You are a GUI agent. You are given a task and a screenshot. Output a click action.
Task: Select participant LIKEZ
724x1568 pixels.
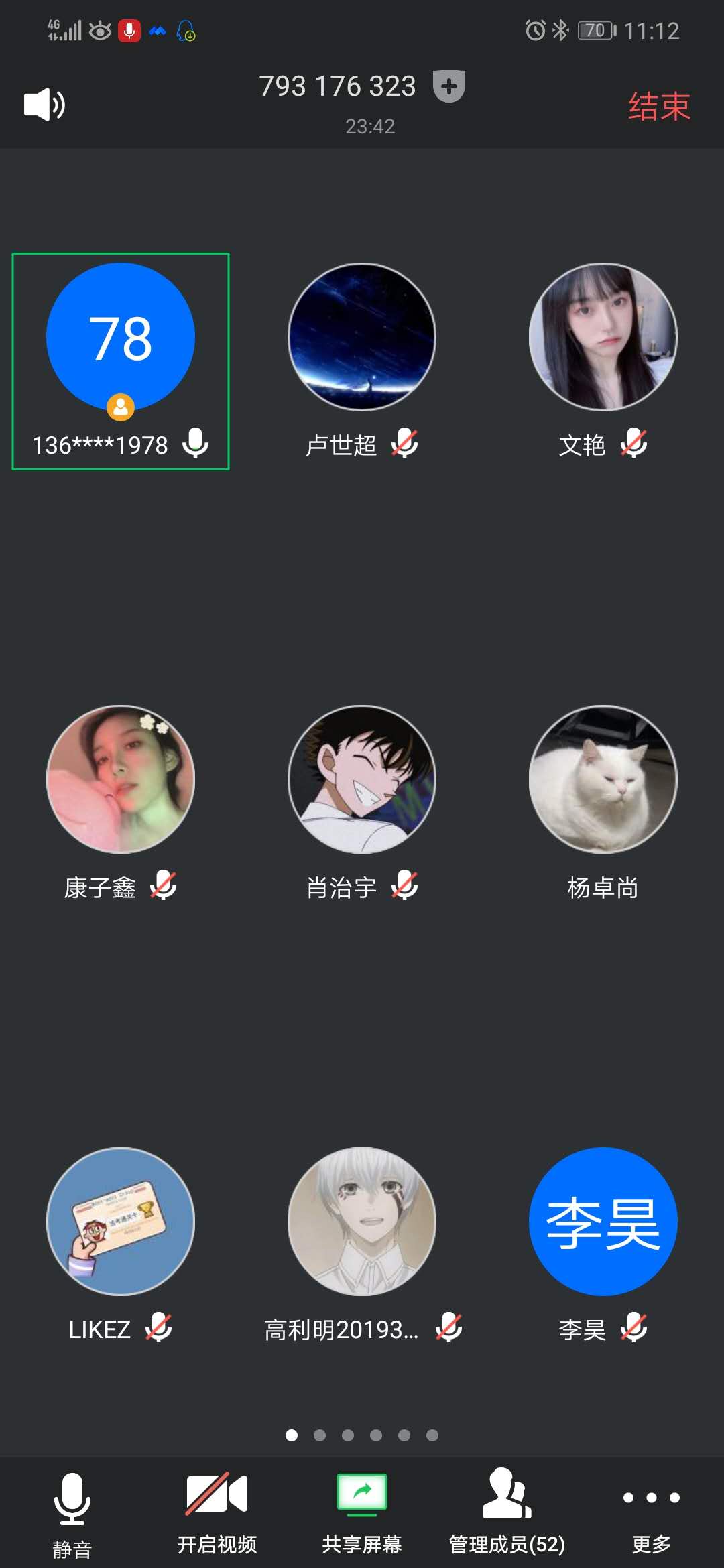[121, 1222]
